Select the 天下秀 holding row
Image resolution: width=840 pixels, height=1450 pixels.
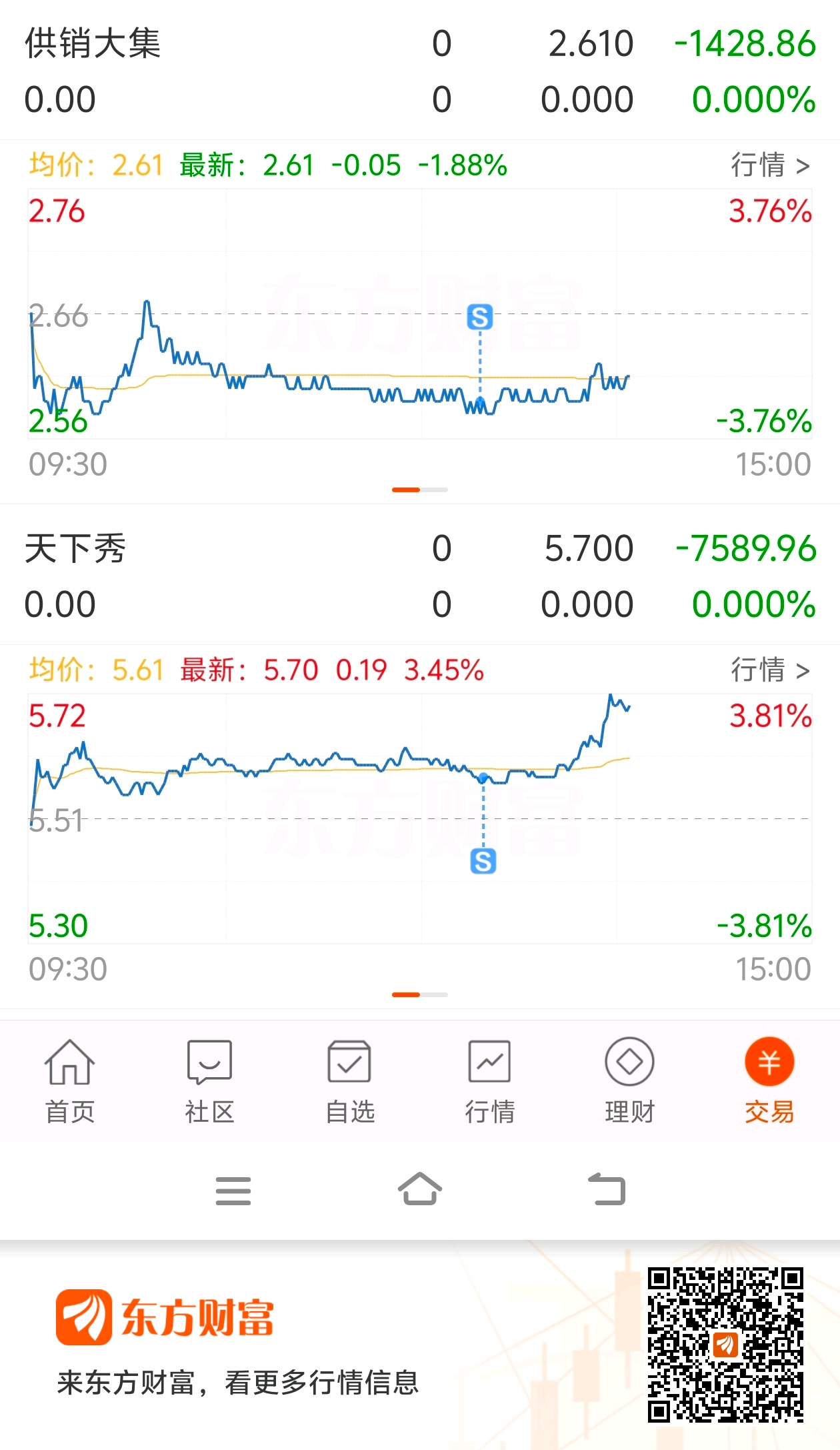[x=420, y=576]
